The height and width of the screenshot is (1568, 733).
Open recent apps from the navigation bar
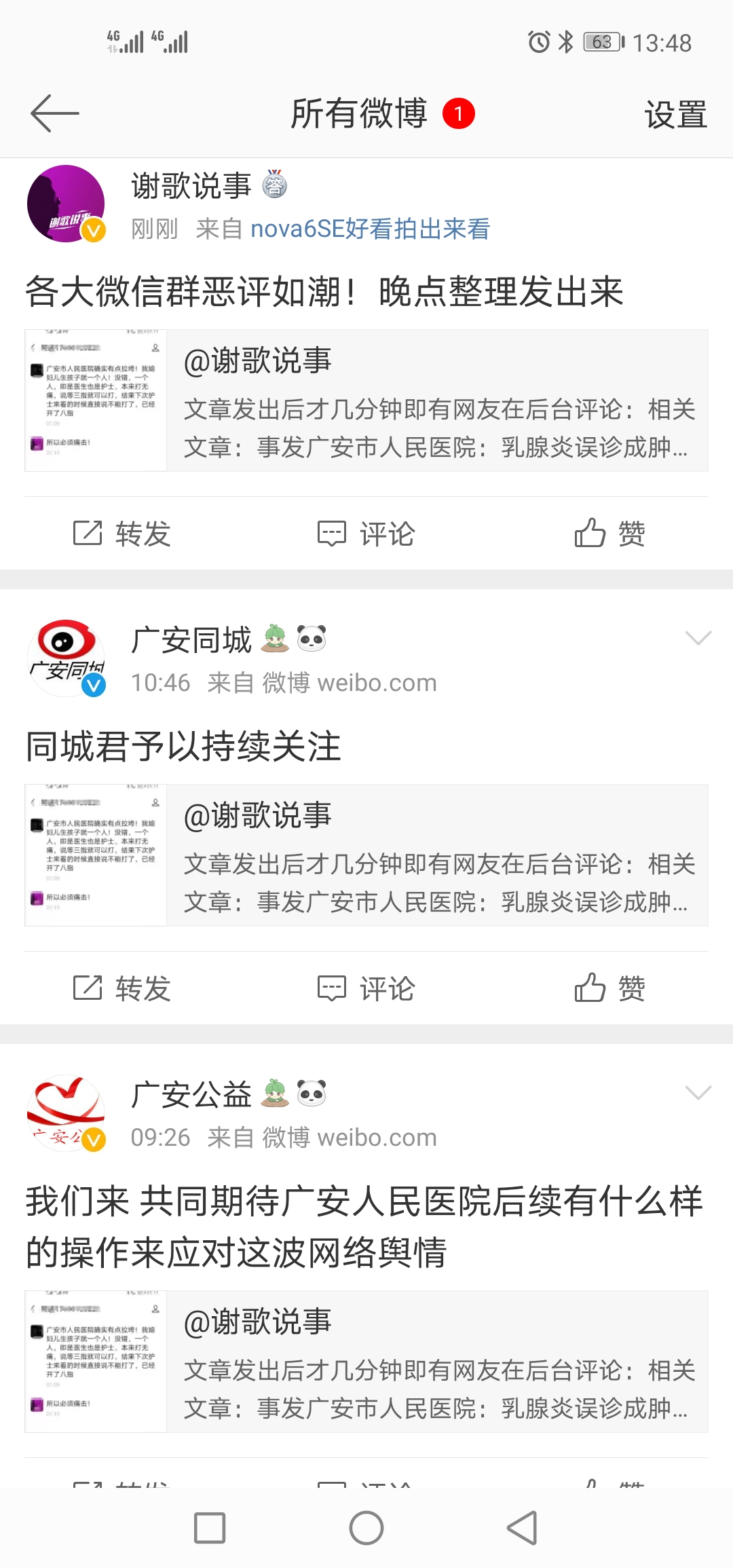[x=210, y=1528]
